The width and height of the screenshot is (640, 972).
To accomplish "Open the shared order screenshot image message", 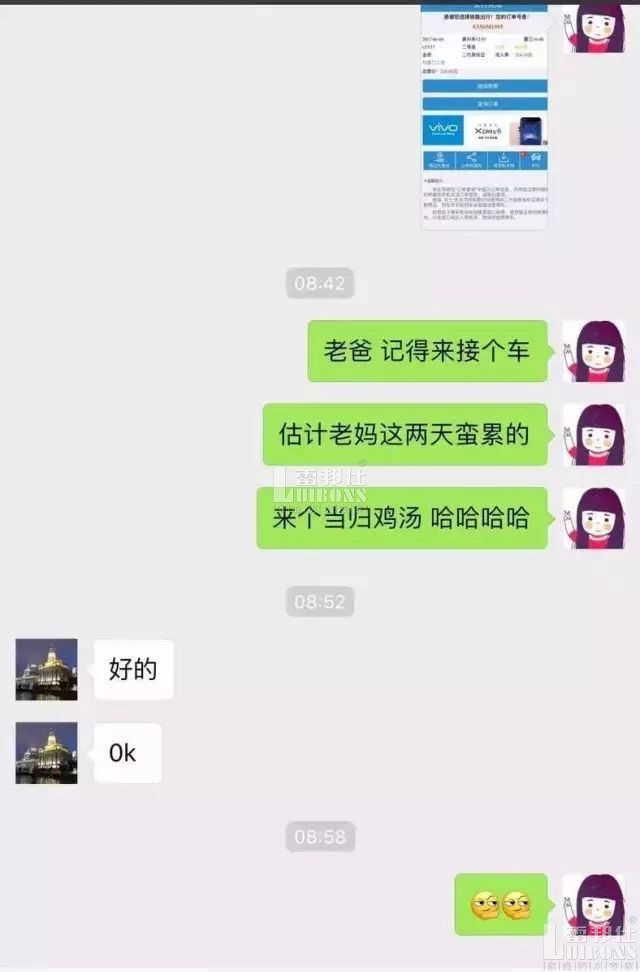I will click(484, 115).
